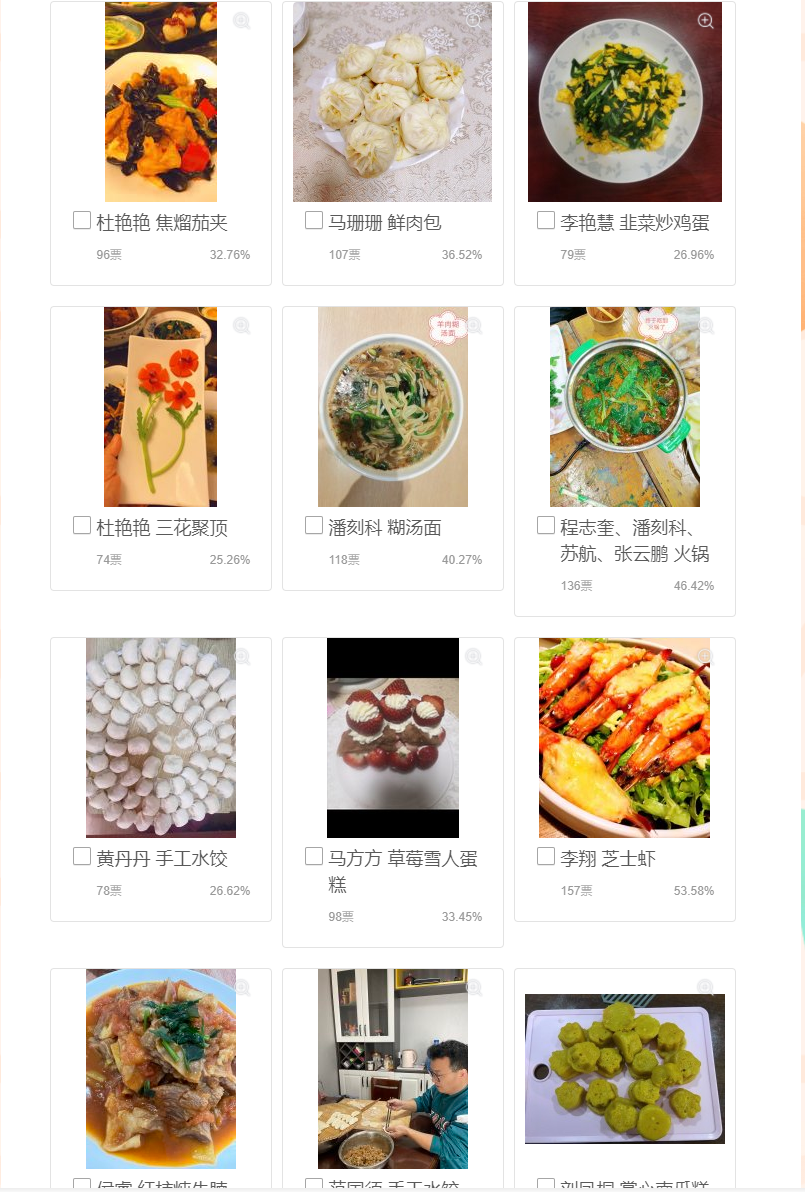View the 芝士虾 cheese shrimp picture

click(x=624, y=738)
